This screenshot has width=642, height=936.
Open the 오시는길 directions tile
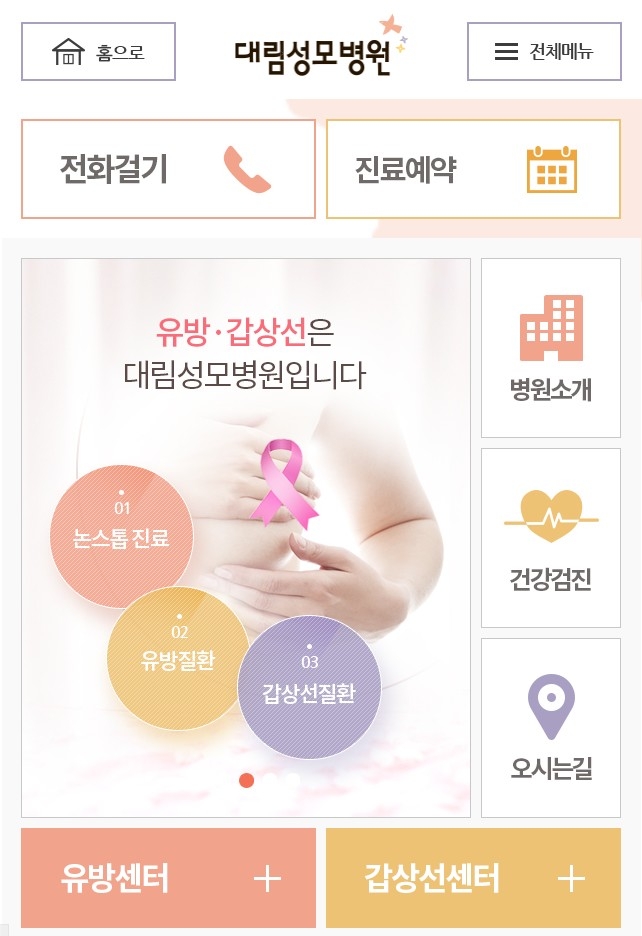pos(550,728)
